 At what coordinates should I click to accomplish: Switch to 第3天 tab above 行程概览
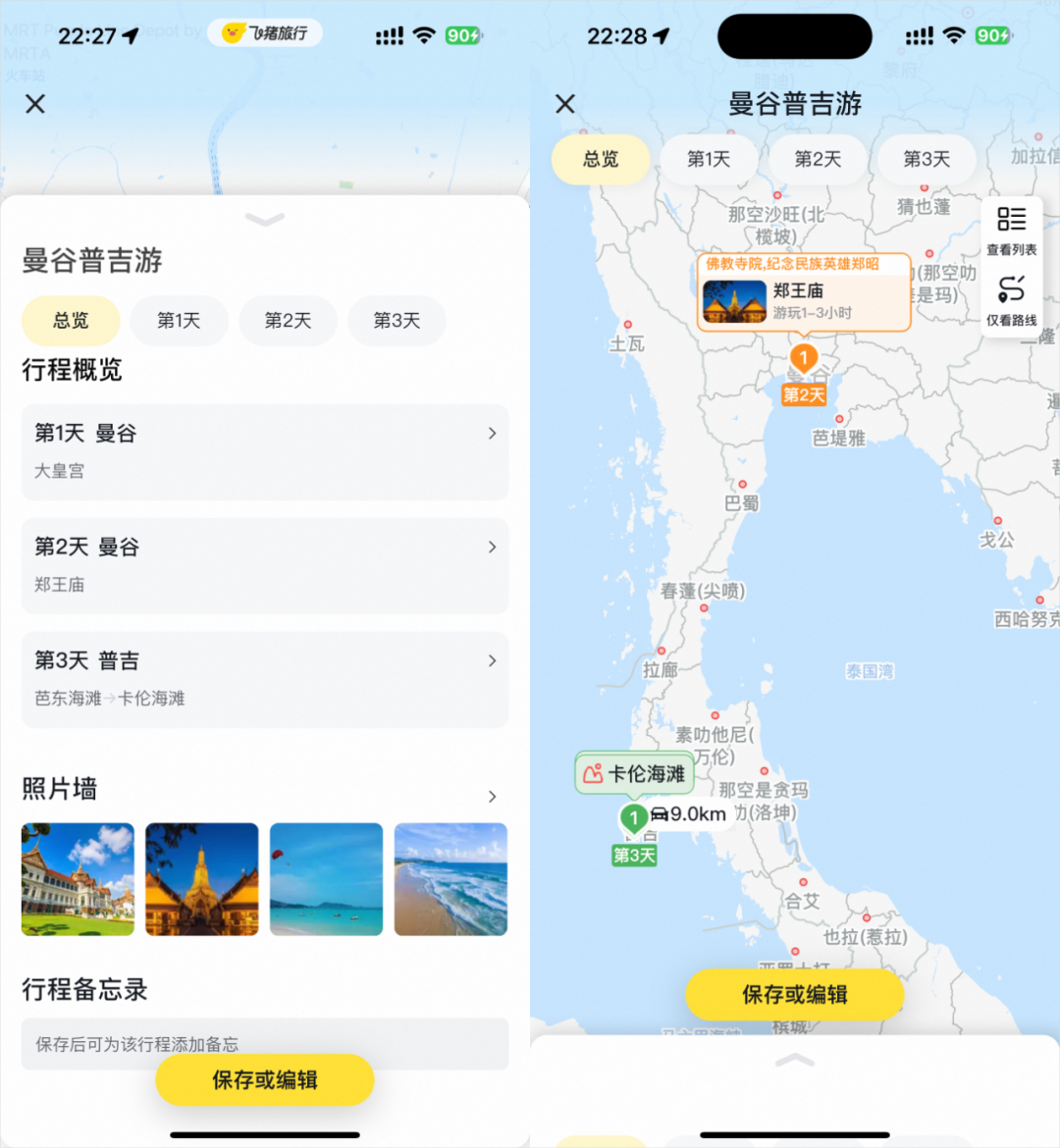coord(397,321)
